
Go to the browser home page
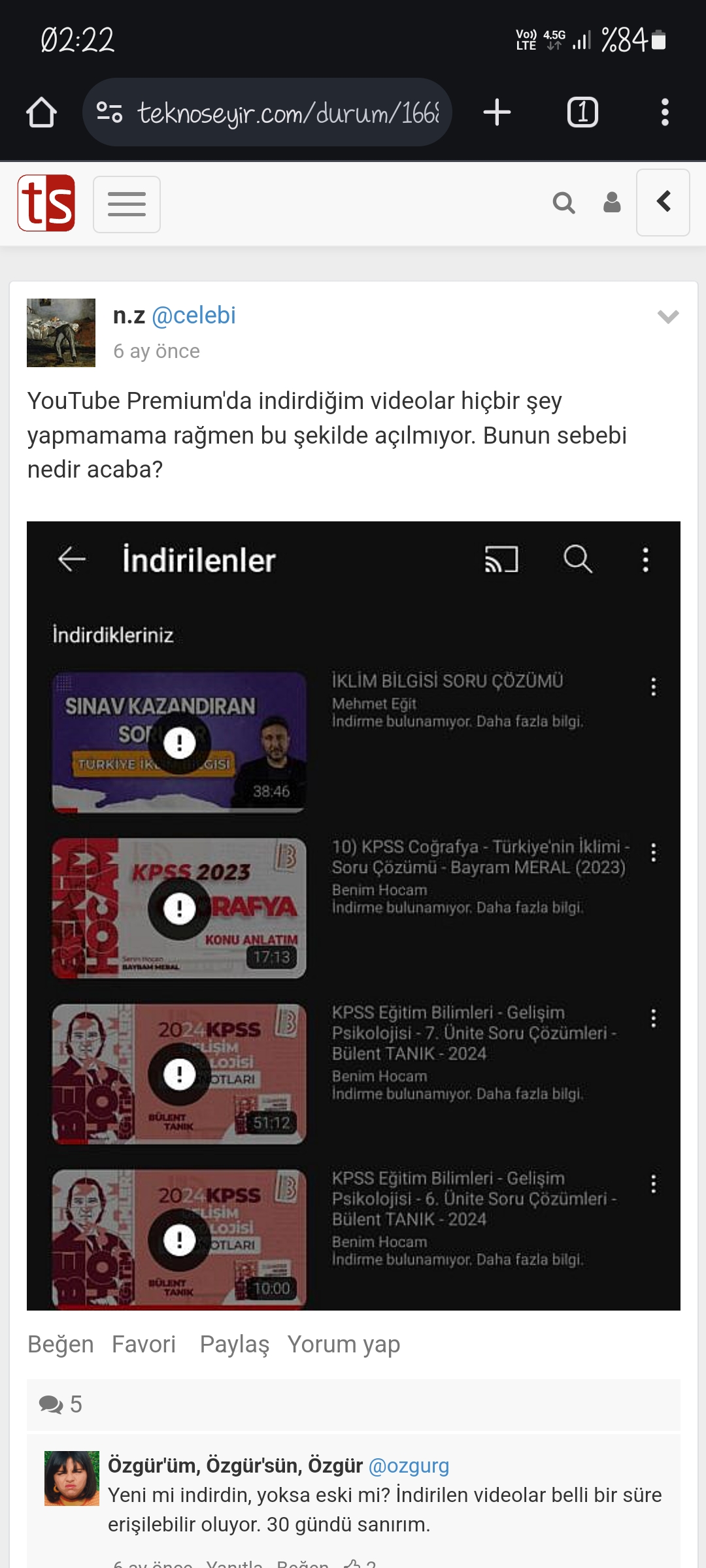tap(41, 112)
